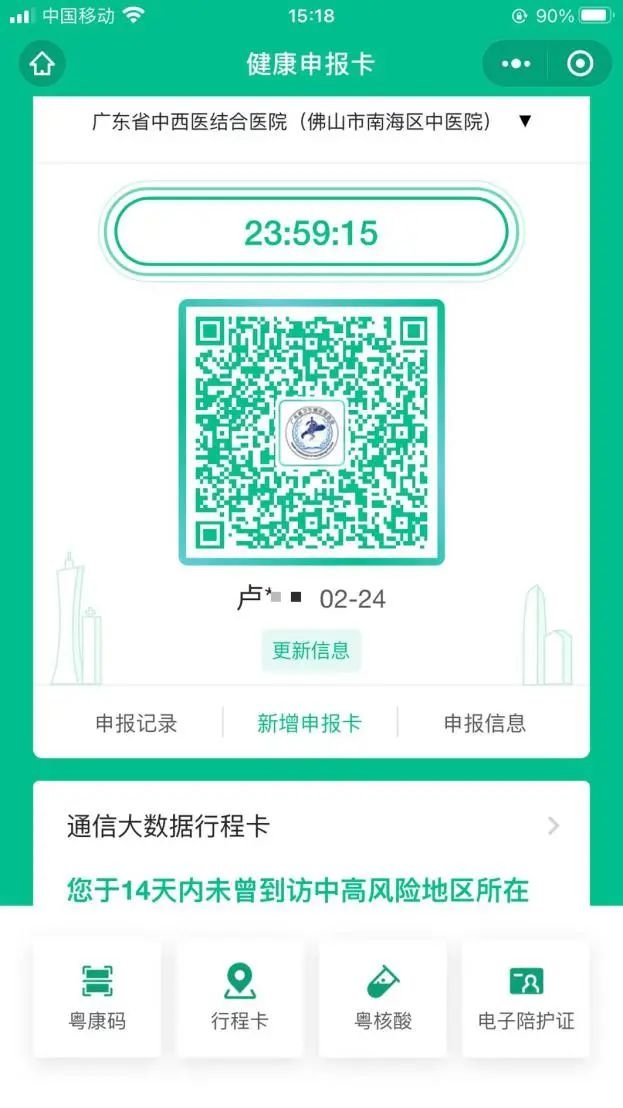Screen dimensions: 623x1108
Task: Expand the hospital selection dropdown
Action: 525,121
